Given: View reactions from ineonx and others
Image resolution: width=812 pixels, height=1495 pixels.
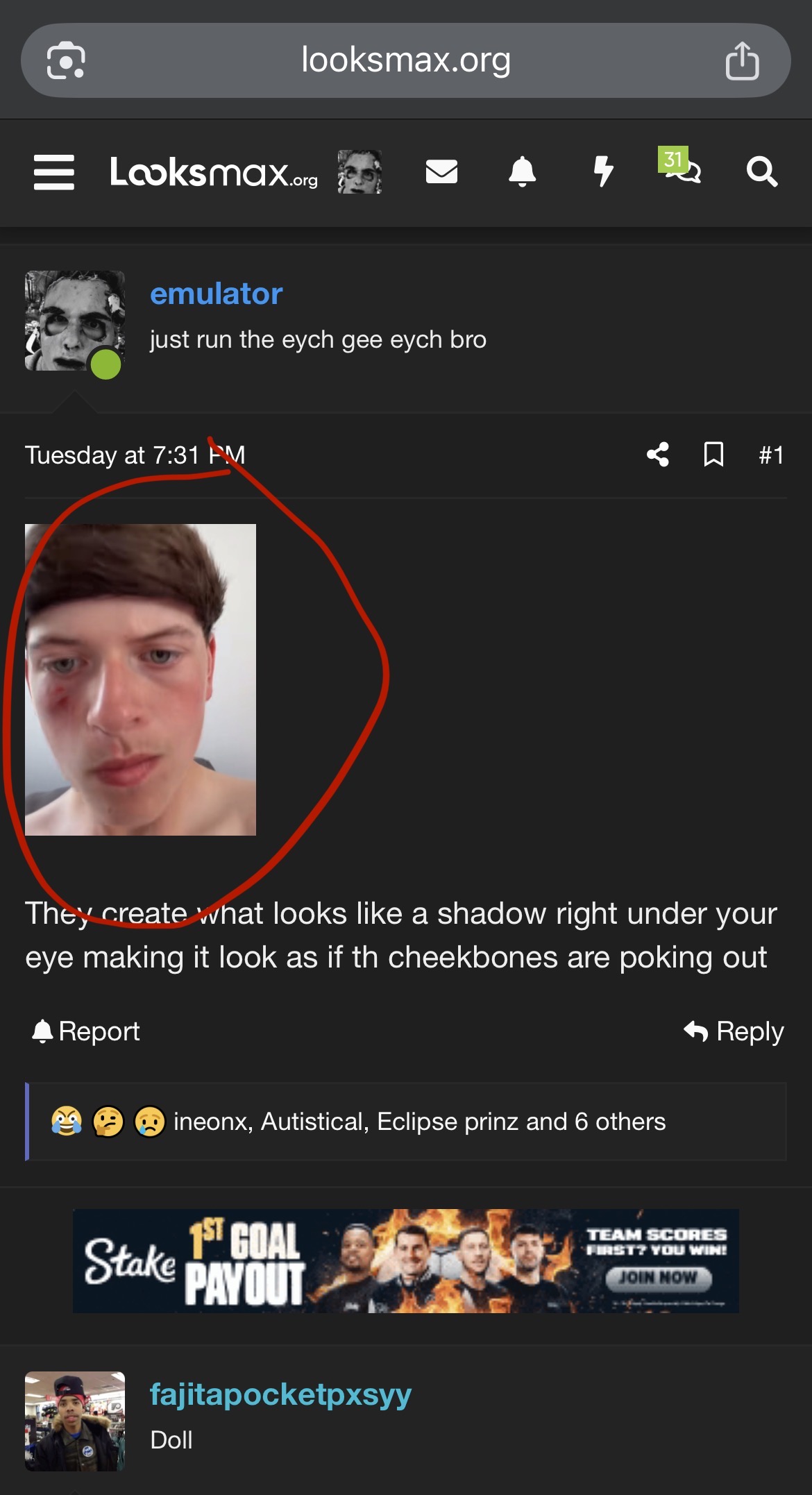Looking at the screenshot, I should (419, 1122).
